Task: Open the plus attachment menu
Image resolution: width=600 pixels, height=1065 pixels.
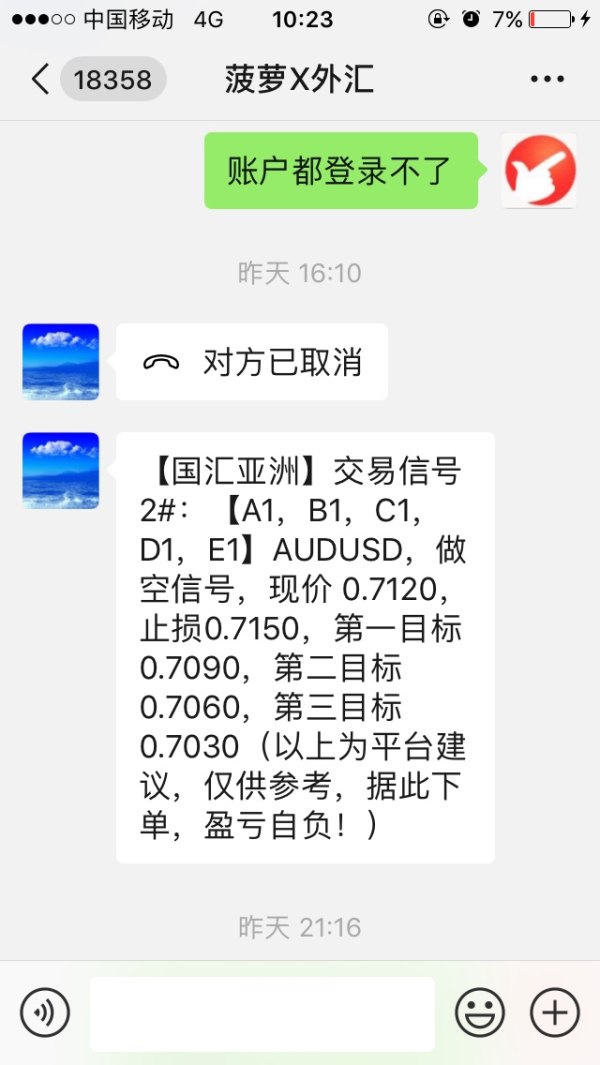Action: tap(554, 1013)
